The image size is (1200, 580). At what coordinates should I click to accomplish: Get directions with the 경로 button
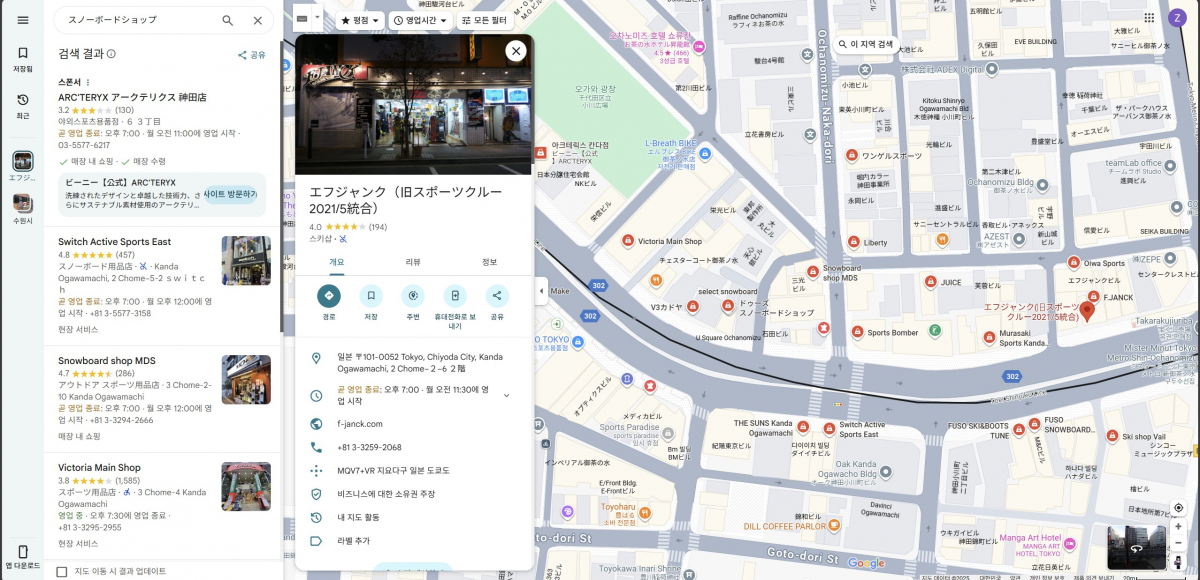tap(329, 296)
